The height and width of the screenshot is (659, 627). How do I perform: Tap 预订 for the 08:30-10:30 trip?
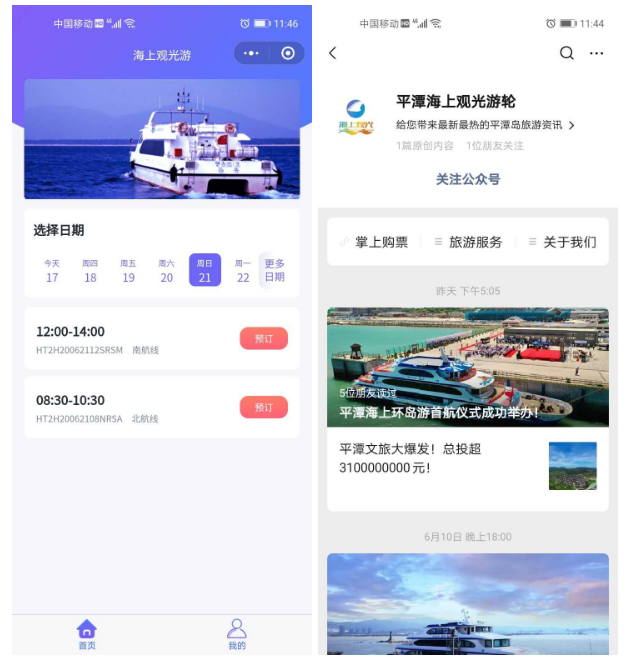tap(263, 407)
